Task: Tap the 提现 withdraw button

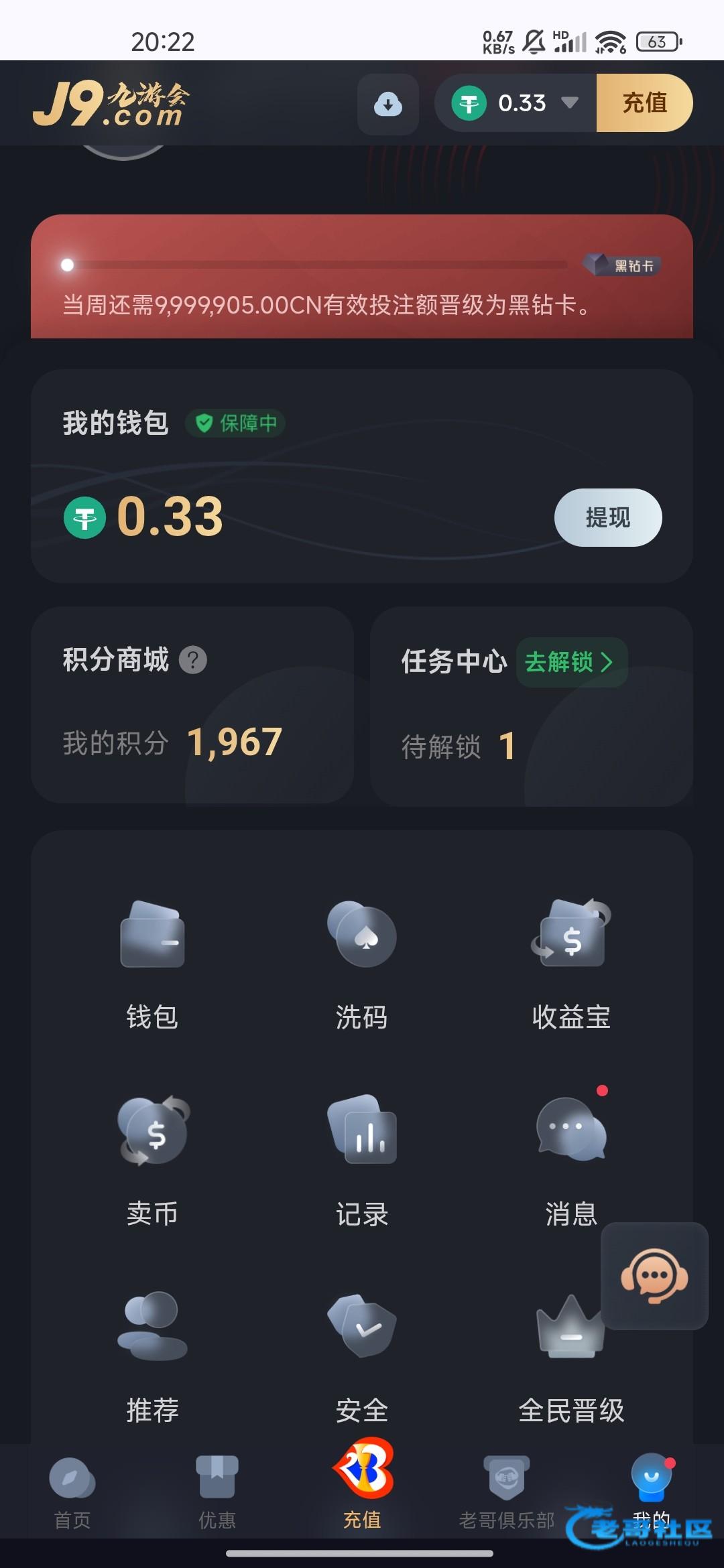Action: point(607,517)
